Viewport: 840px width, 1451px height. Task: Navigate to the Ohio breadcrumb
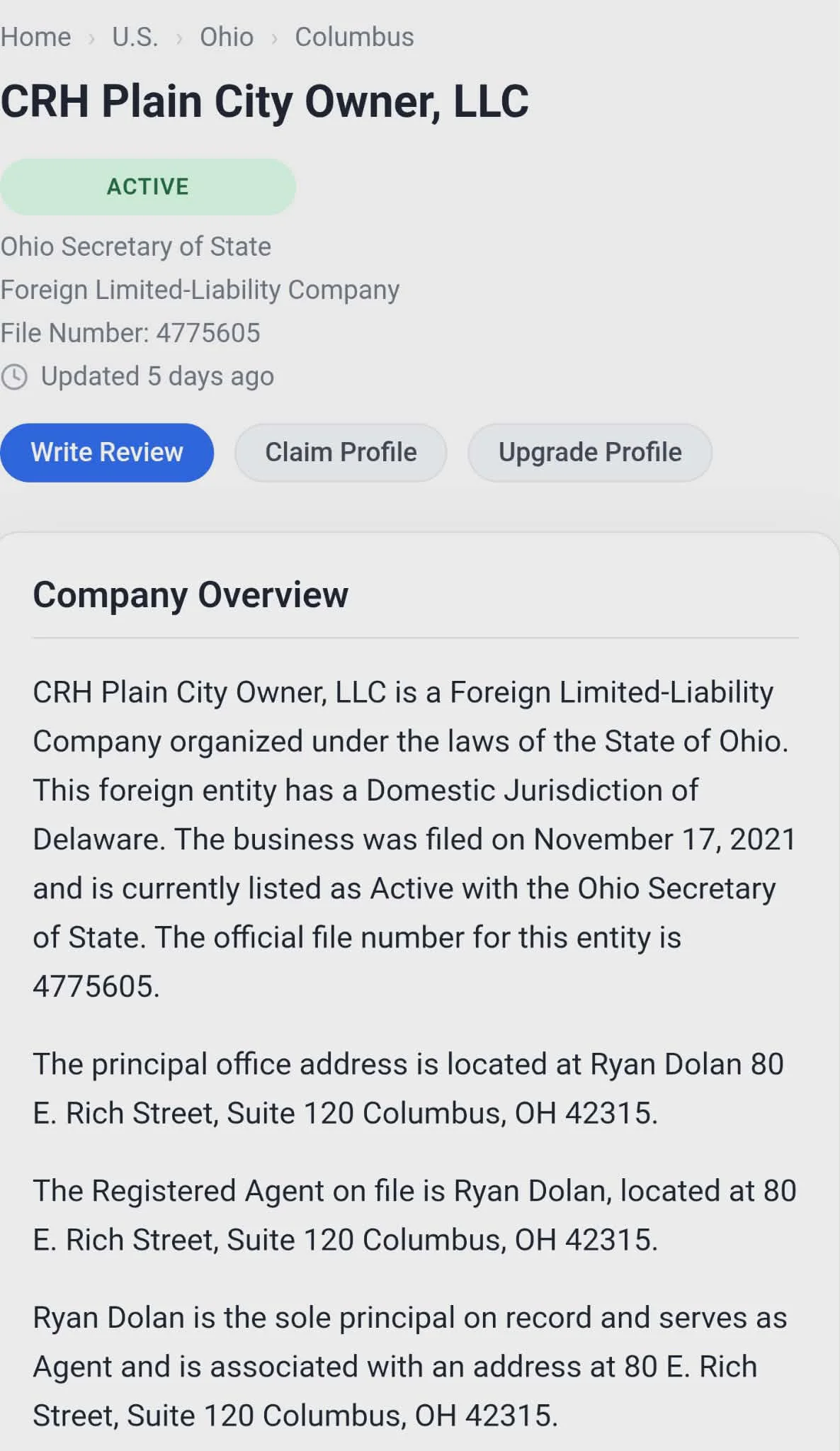pyautogui.click(x=226, y=37)
